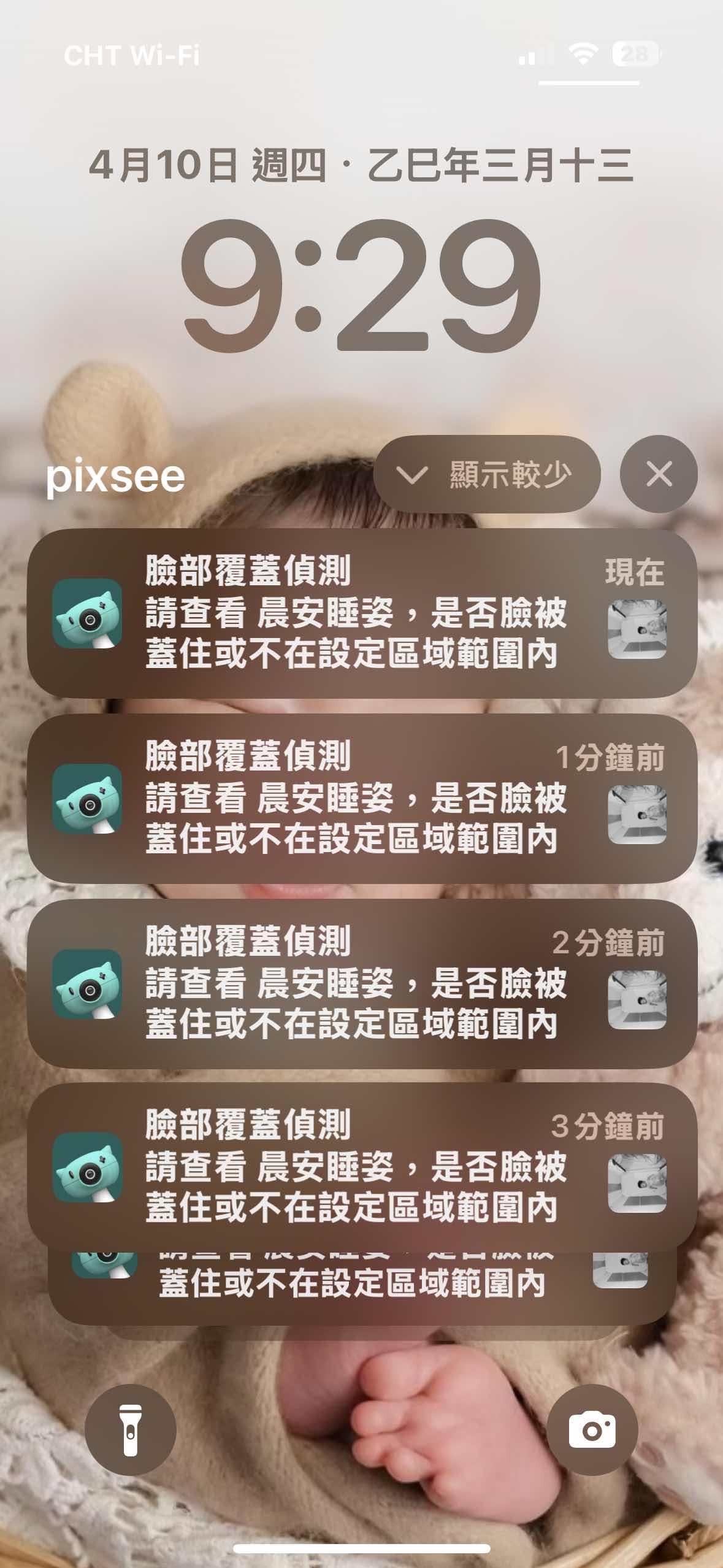
Task: Launch the camera from lock screen
Action: [x=592, y=1430]
